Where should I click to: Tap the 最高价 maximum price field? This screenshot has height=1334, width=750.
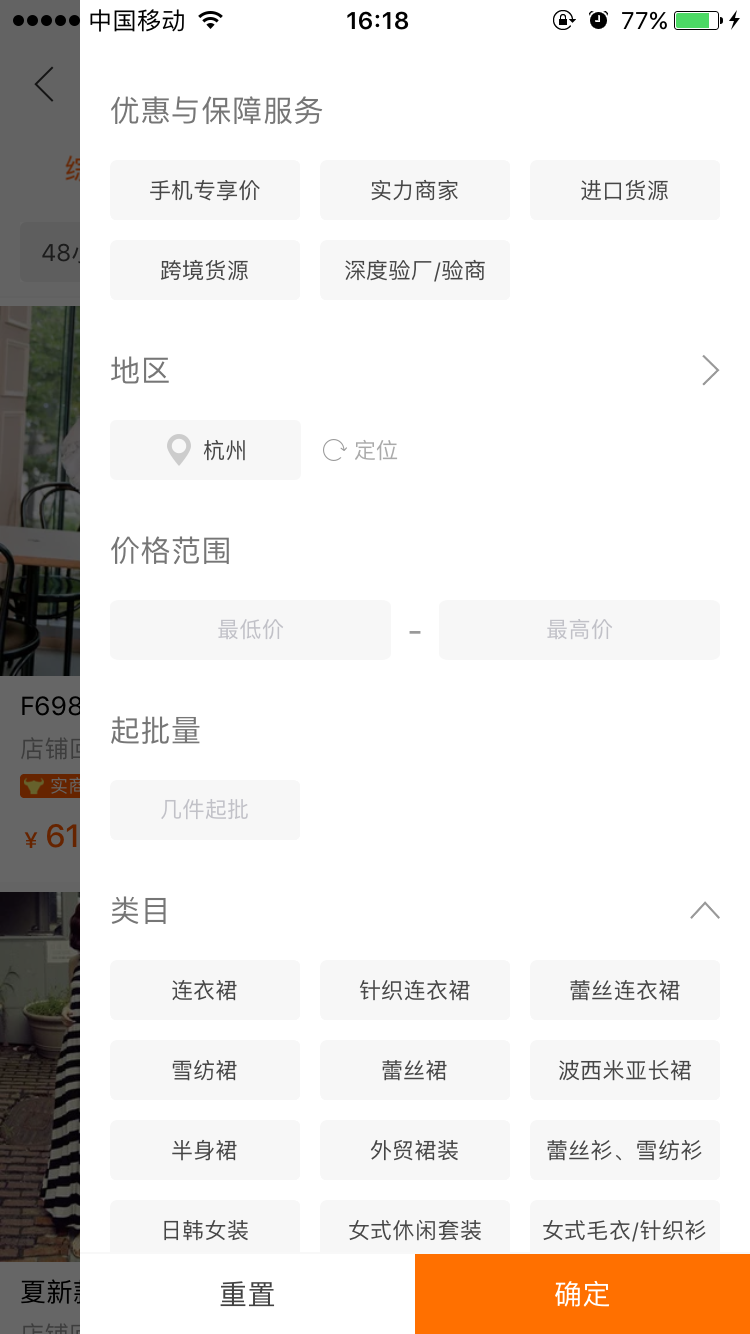pyautogui.click(x=579, y=630)
